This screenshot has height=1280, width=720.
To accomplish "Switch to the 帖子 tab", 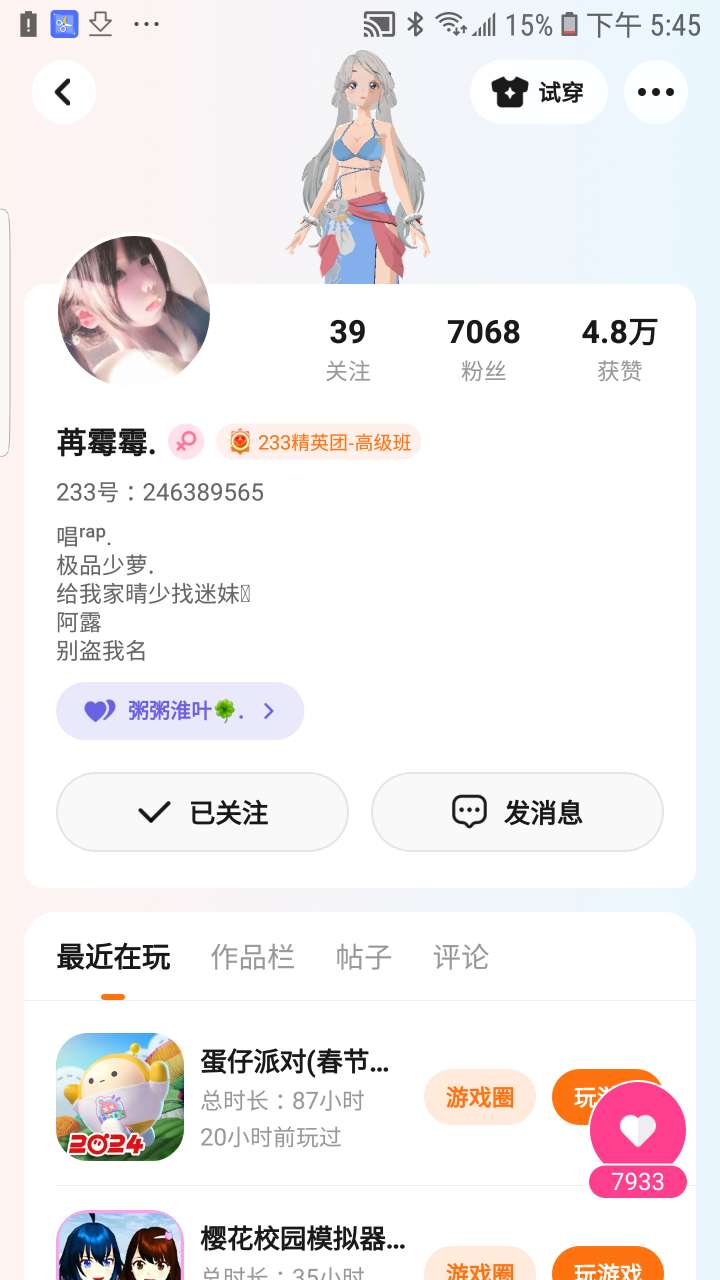I will click(x=363, y=957).
